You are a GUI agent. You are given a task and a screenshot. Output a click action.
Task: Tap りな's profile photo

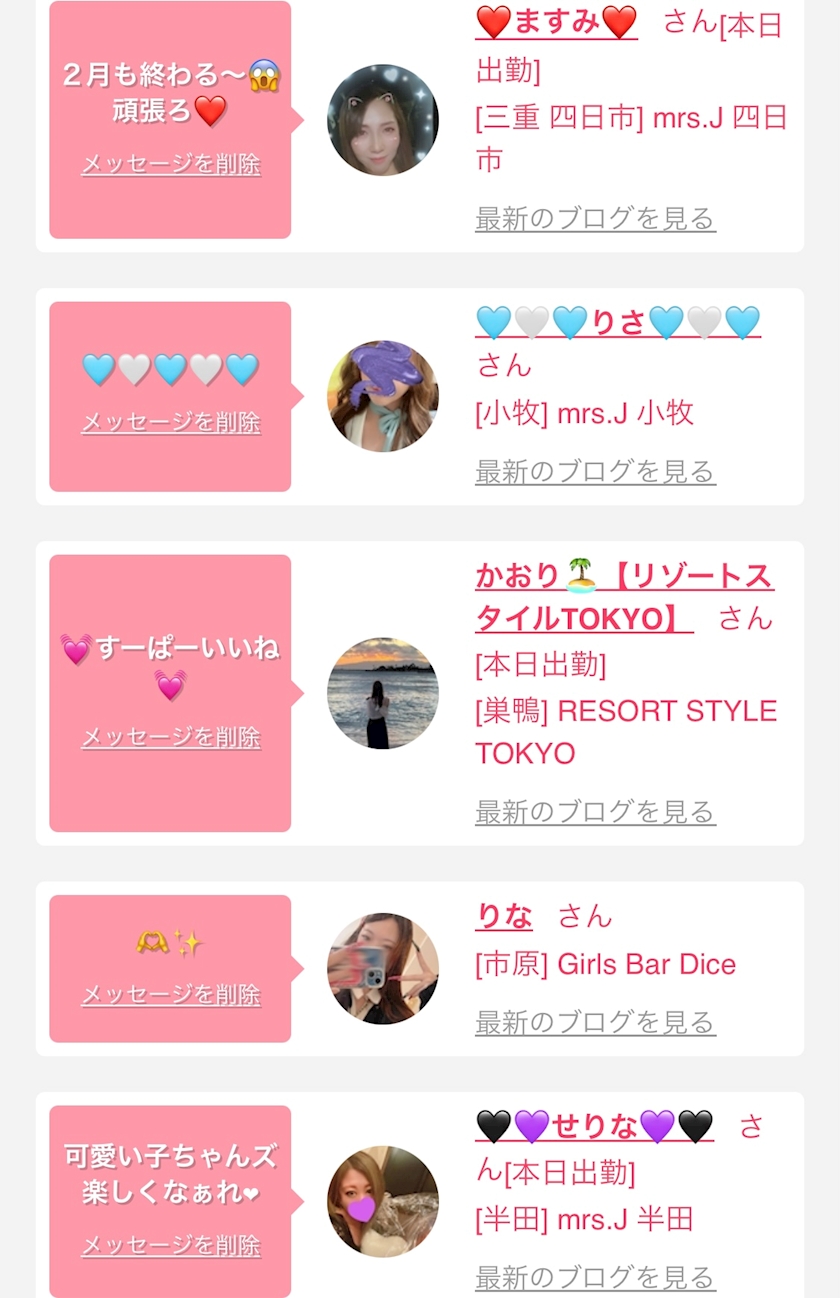[x=383, y=968]
